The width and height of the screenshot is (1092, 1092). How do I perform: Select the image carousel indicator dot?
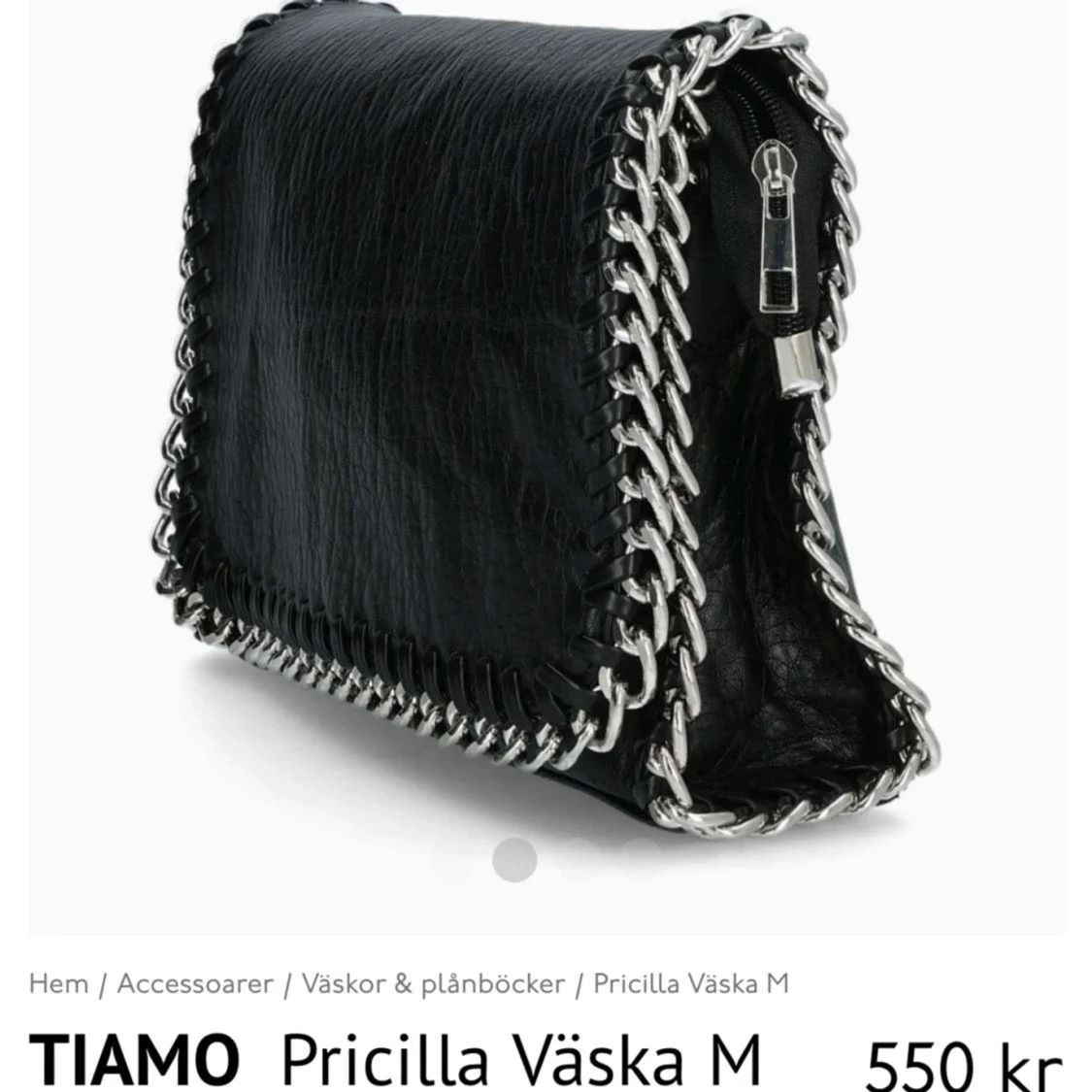click(x=514, y=858)
